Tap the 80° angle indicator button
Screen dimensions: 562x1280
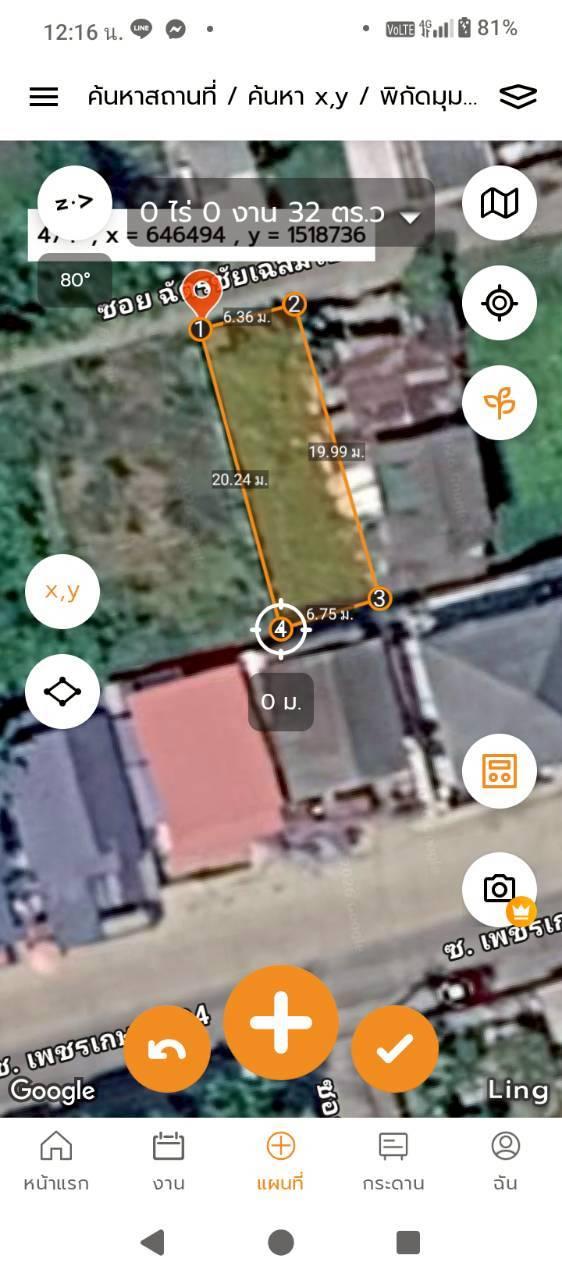click(x=75, y=280)
